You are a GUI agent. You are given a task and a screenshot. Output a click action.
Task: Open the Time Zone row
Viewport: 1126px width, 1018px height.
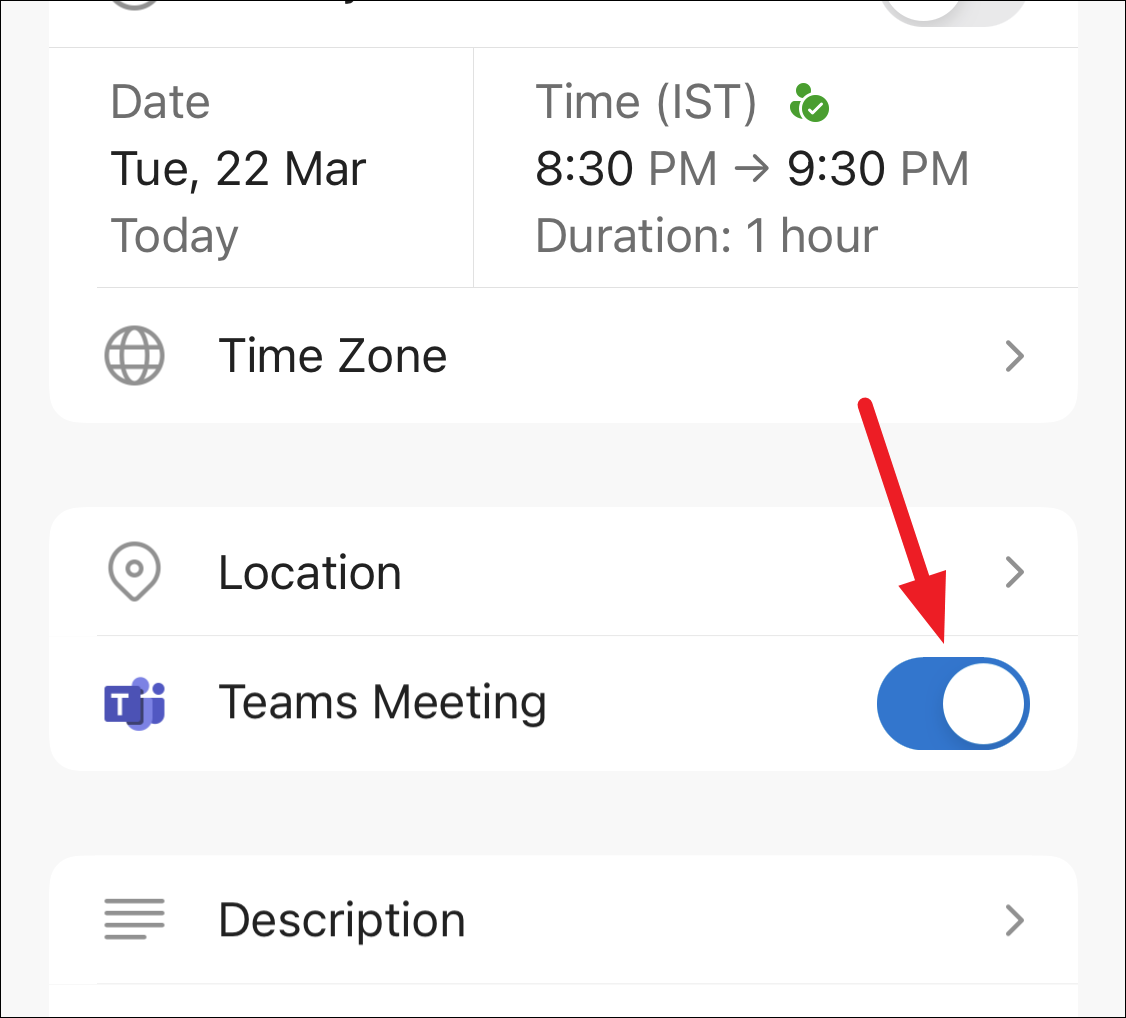point(563,356)
